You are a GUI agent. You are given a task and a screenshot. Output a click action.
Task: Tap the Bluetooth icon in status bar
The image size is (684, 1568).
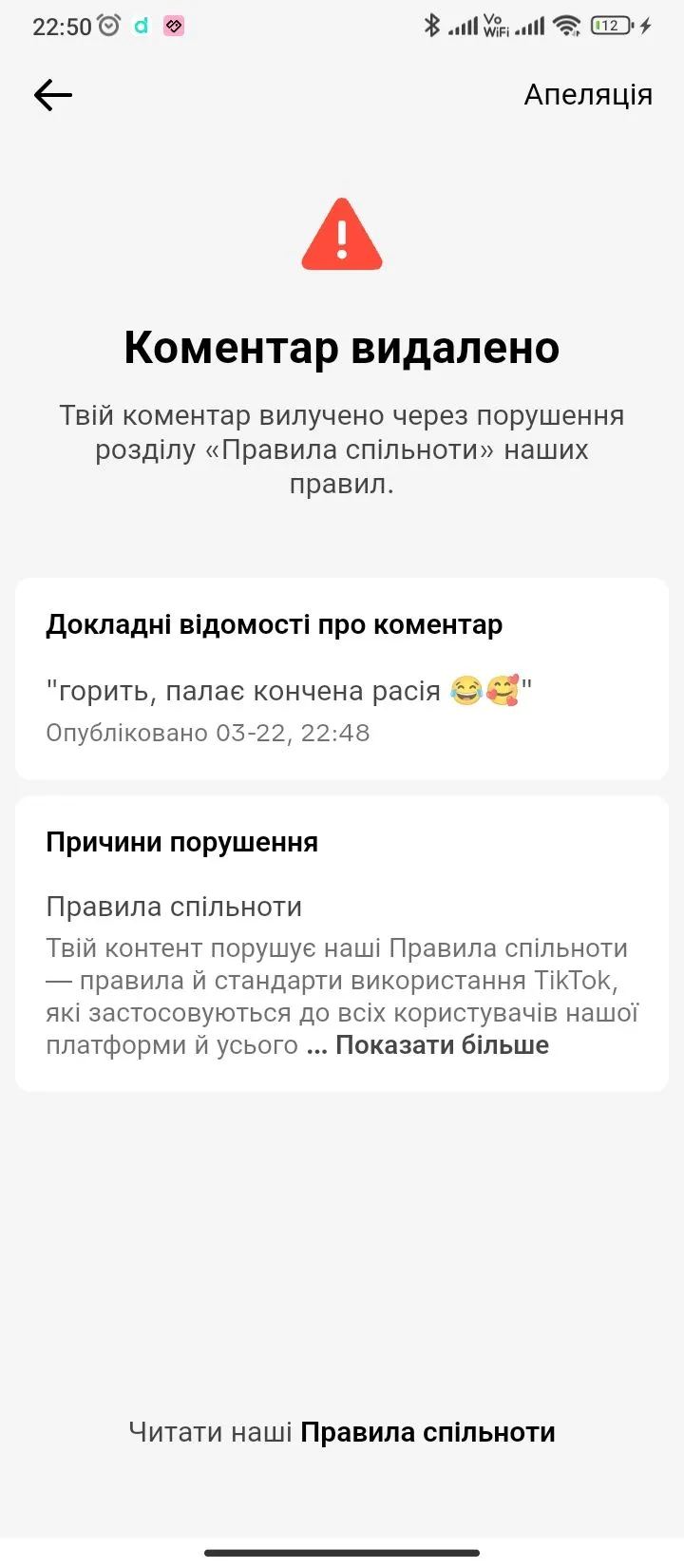(432, 27)
